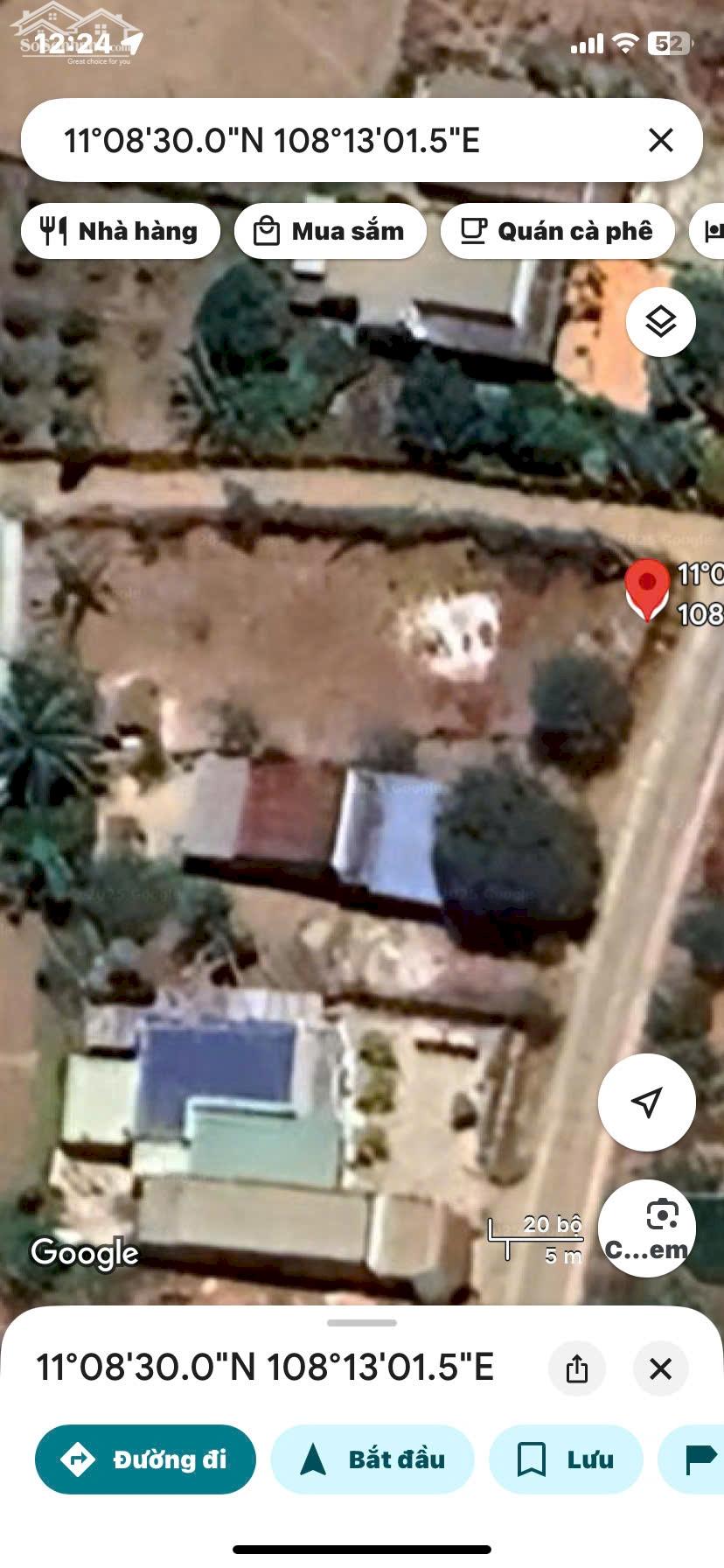Open the Lens camera search button
The image size is (724, 1568).
point(647,1228)
